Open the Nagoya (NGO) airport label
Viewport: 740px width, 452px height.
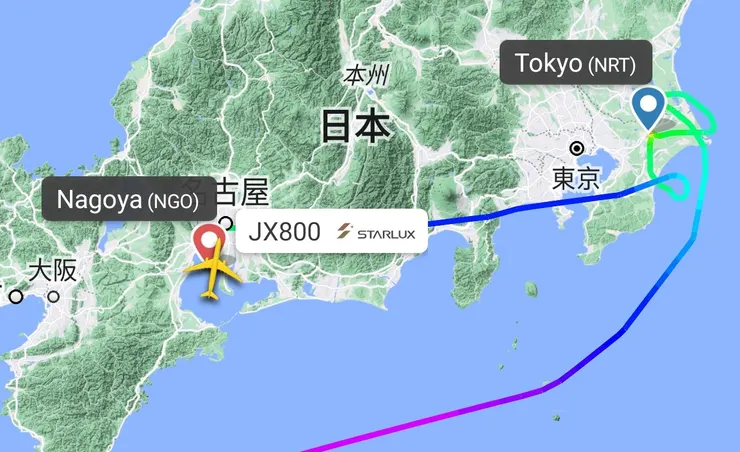tap(121, 201)
